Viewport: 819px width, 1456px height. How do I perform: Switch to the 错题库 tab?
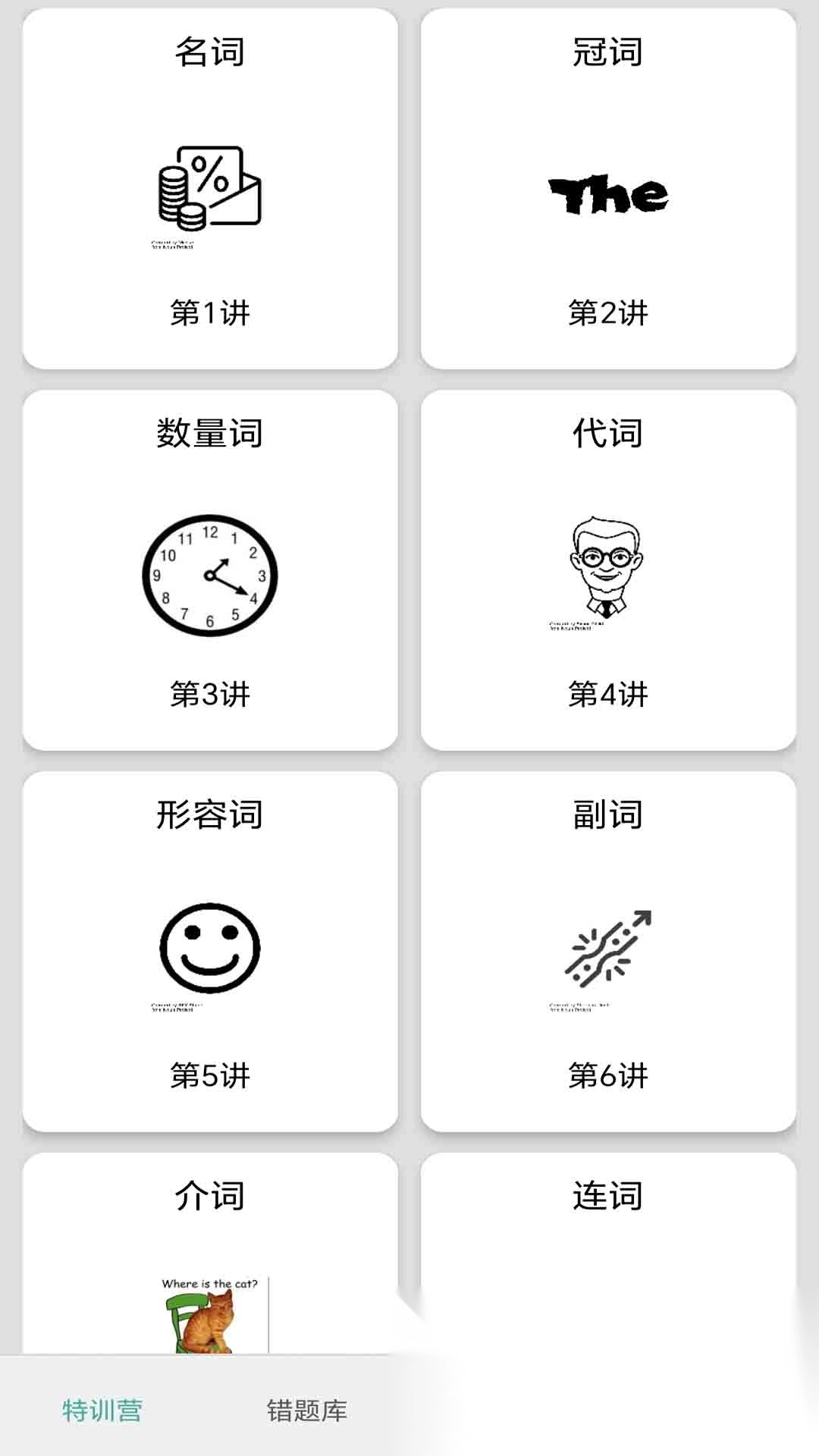pos(307,1410)
